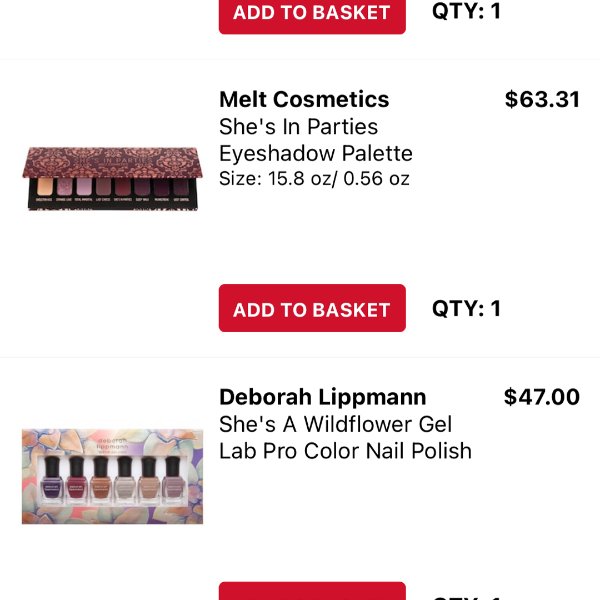Tap Add to Basket above Melt Cosmetics item
The height and width of the screenshot is (600, 600).
tap(311, 14)
